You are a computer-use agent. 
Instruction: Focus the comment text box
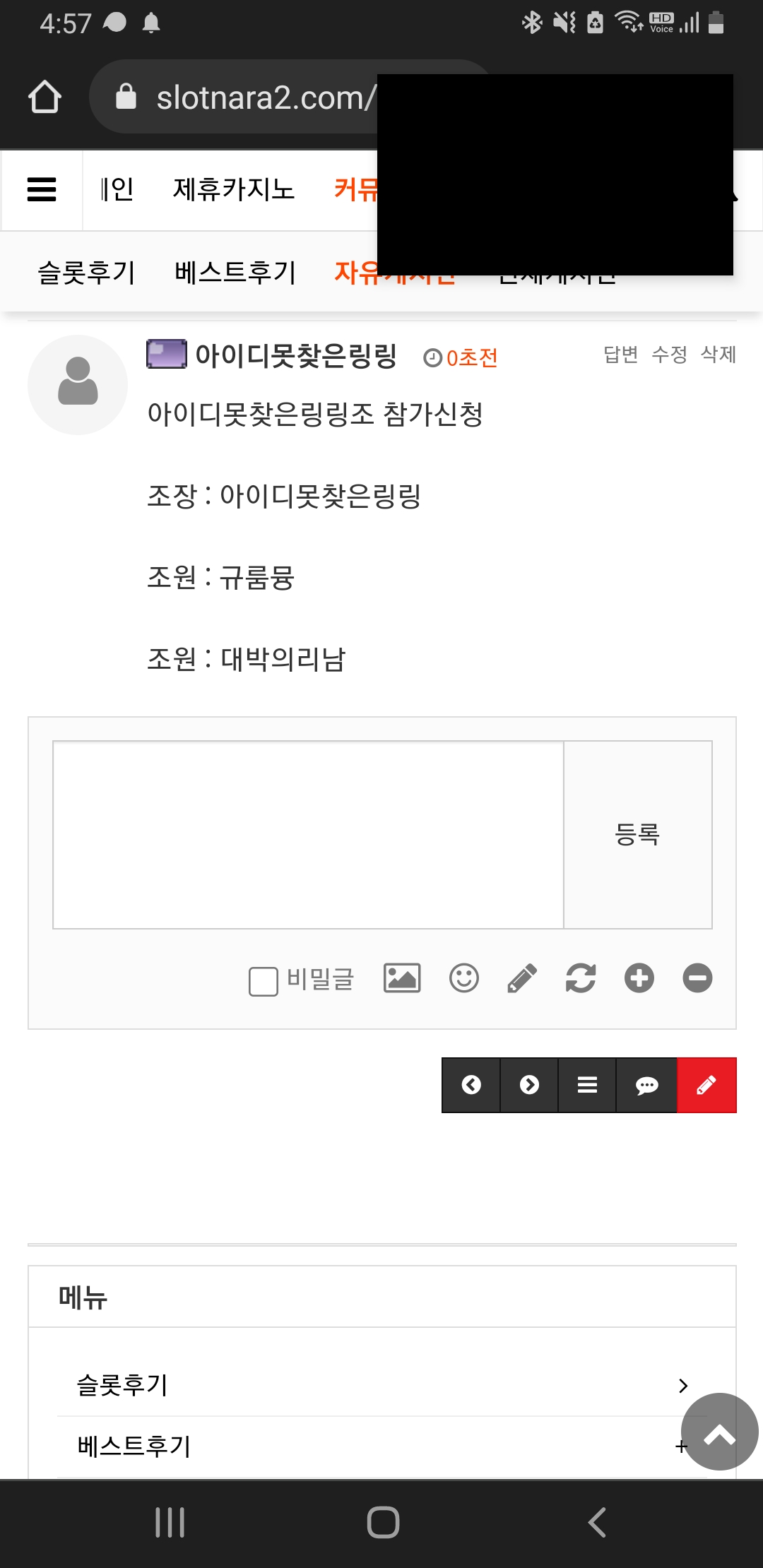tap(308, 835)
